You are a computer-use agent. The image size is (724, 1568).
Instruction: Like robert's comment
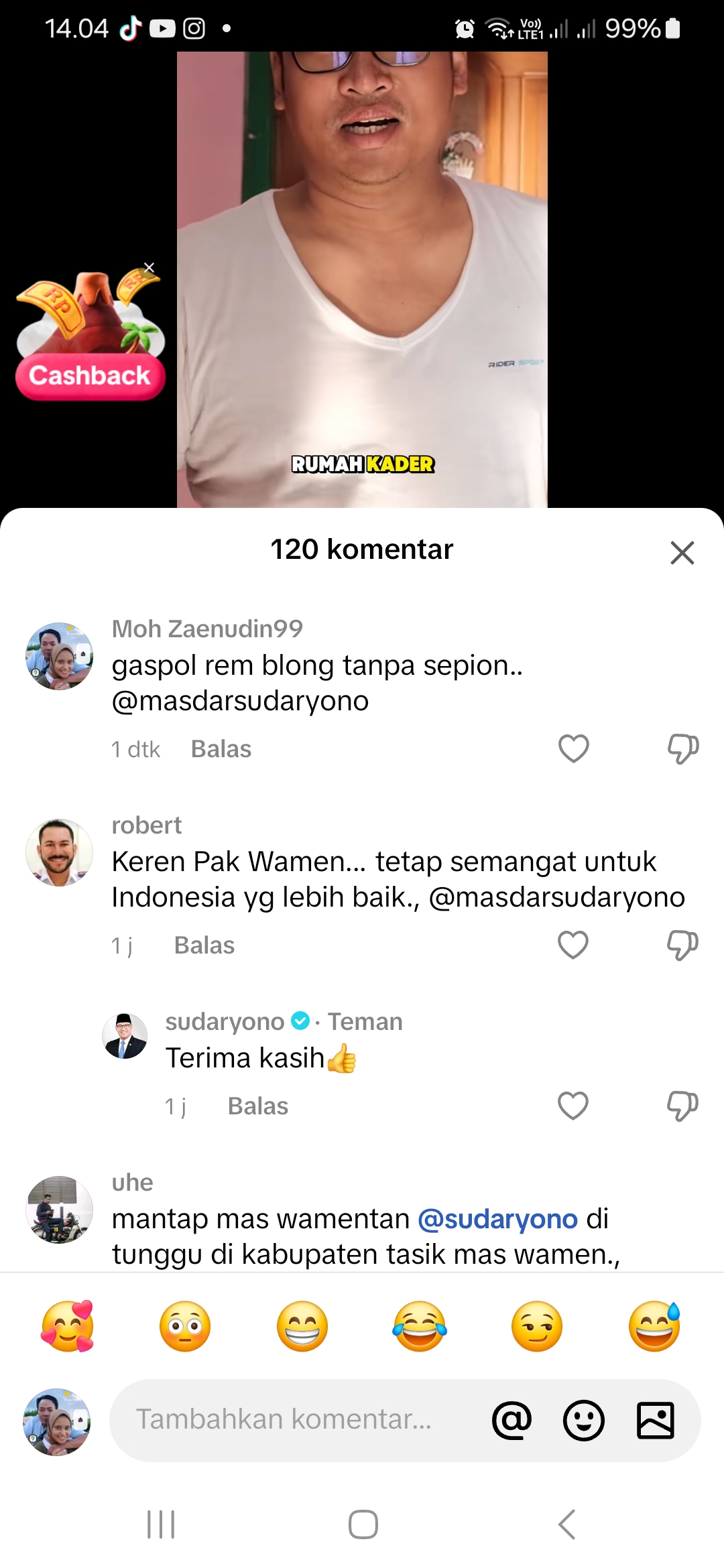point(573,945)
